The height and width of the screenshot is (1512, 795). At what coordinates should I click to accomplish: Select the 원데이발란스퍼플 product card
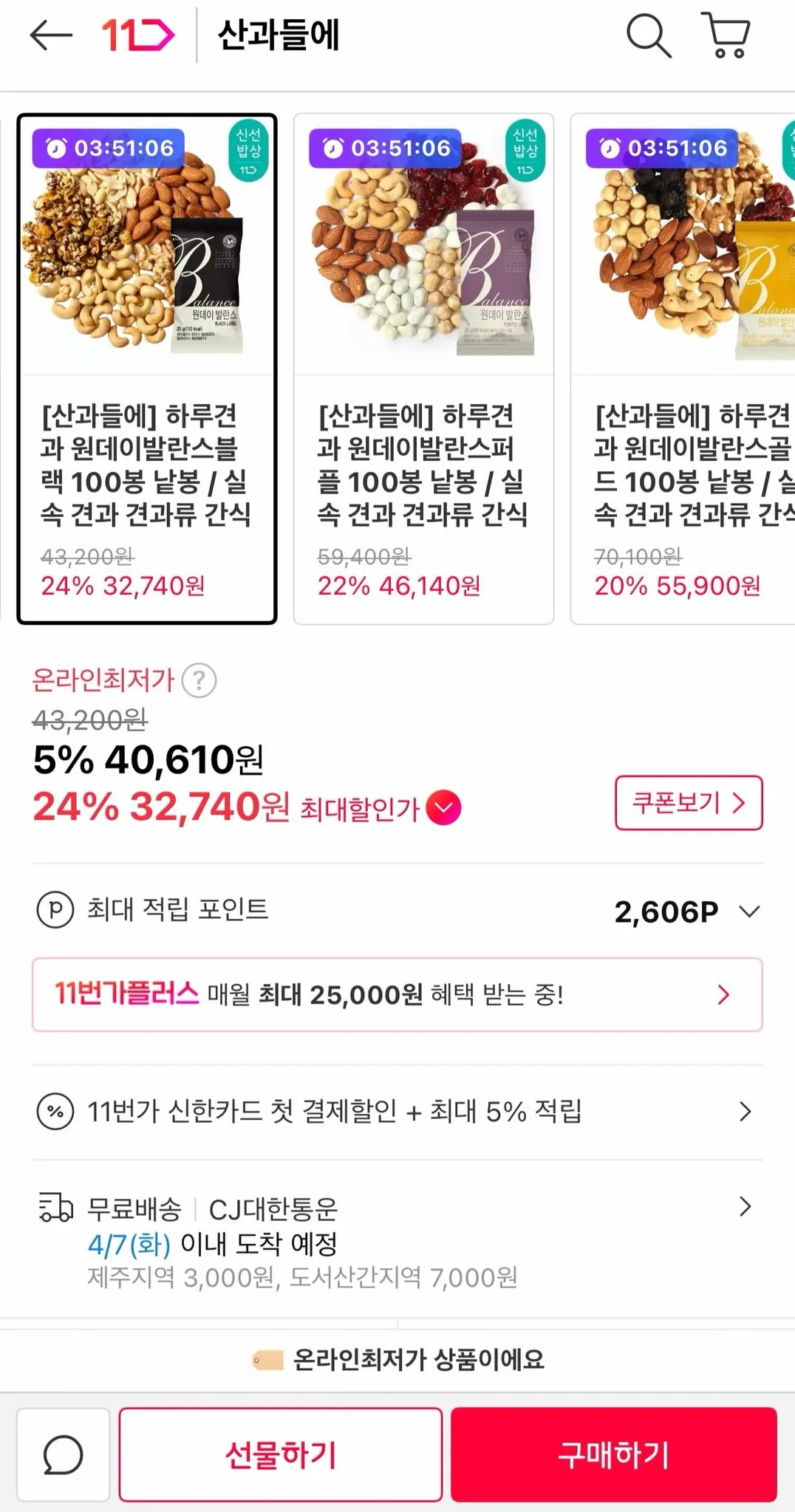coord(423,369)
